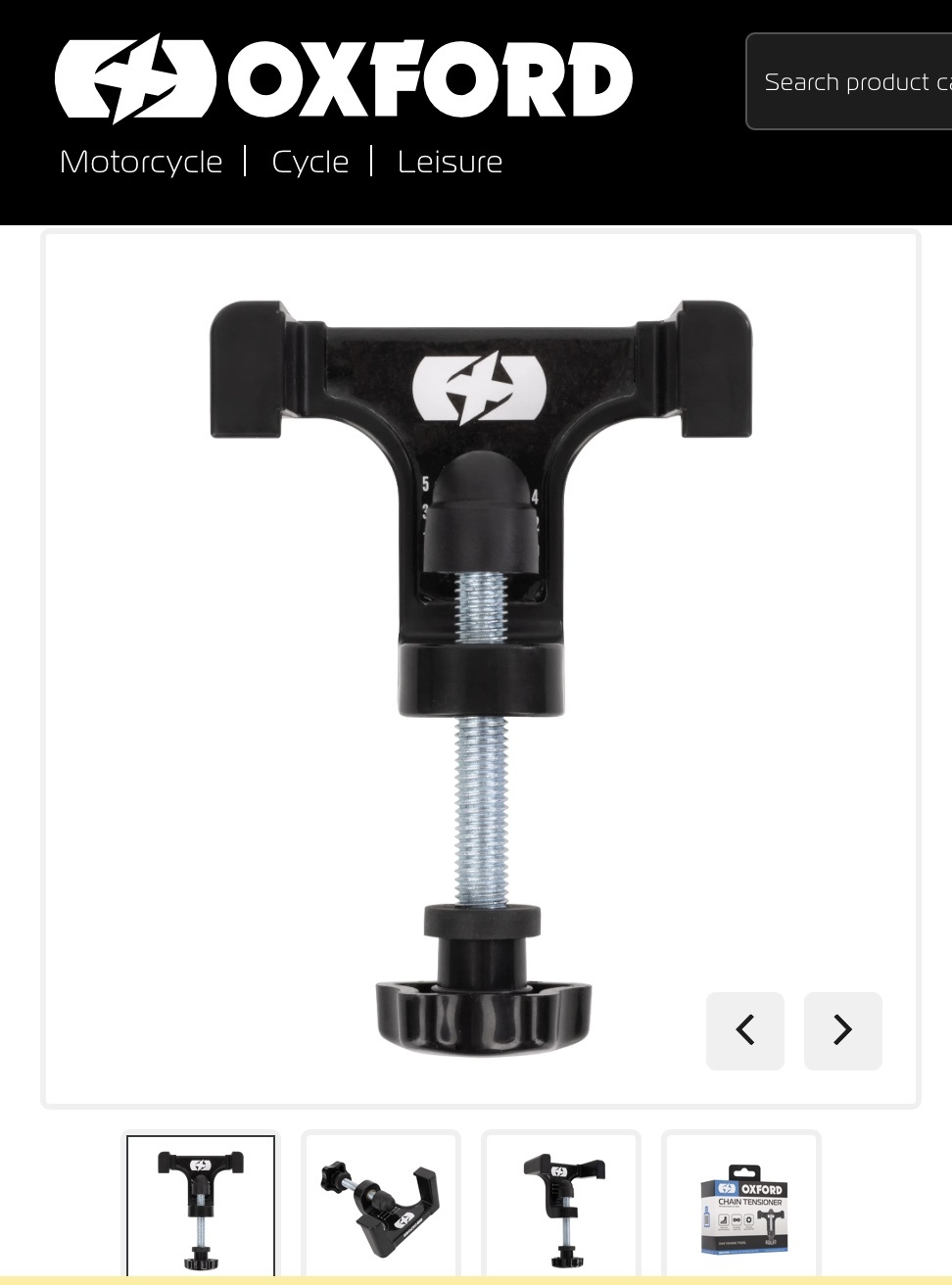Image resolution: width=952 pixels, height=1285 pixels.
Task: Open the Oxford logo home link
Action: click(343, 78)
